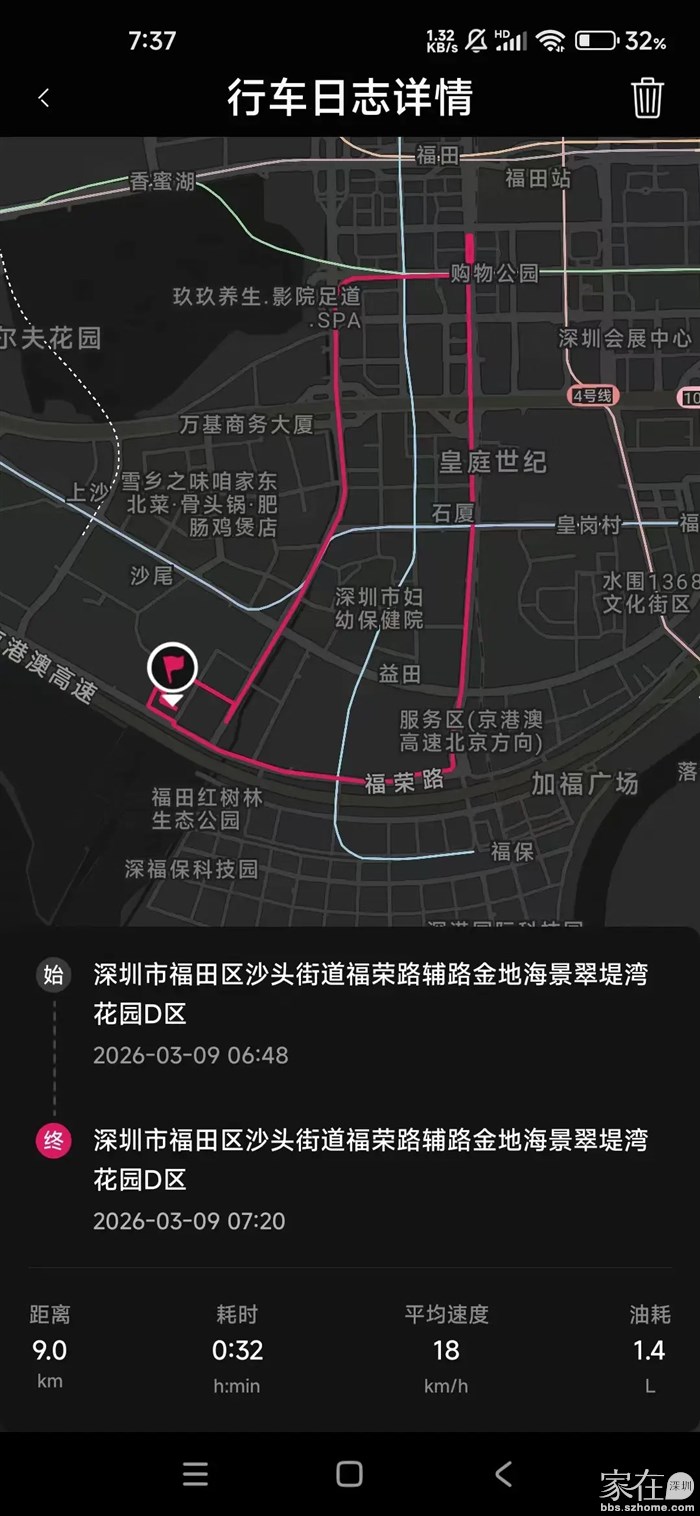Viewport: 700px width, 1516px height.
Task: Go back from driving log details
Action: pyautogui.click(x=44, y=98)
